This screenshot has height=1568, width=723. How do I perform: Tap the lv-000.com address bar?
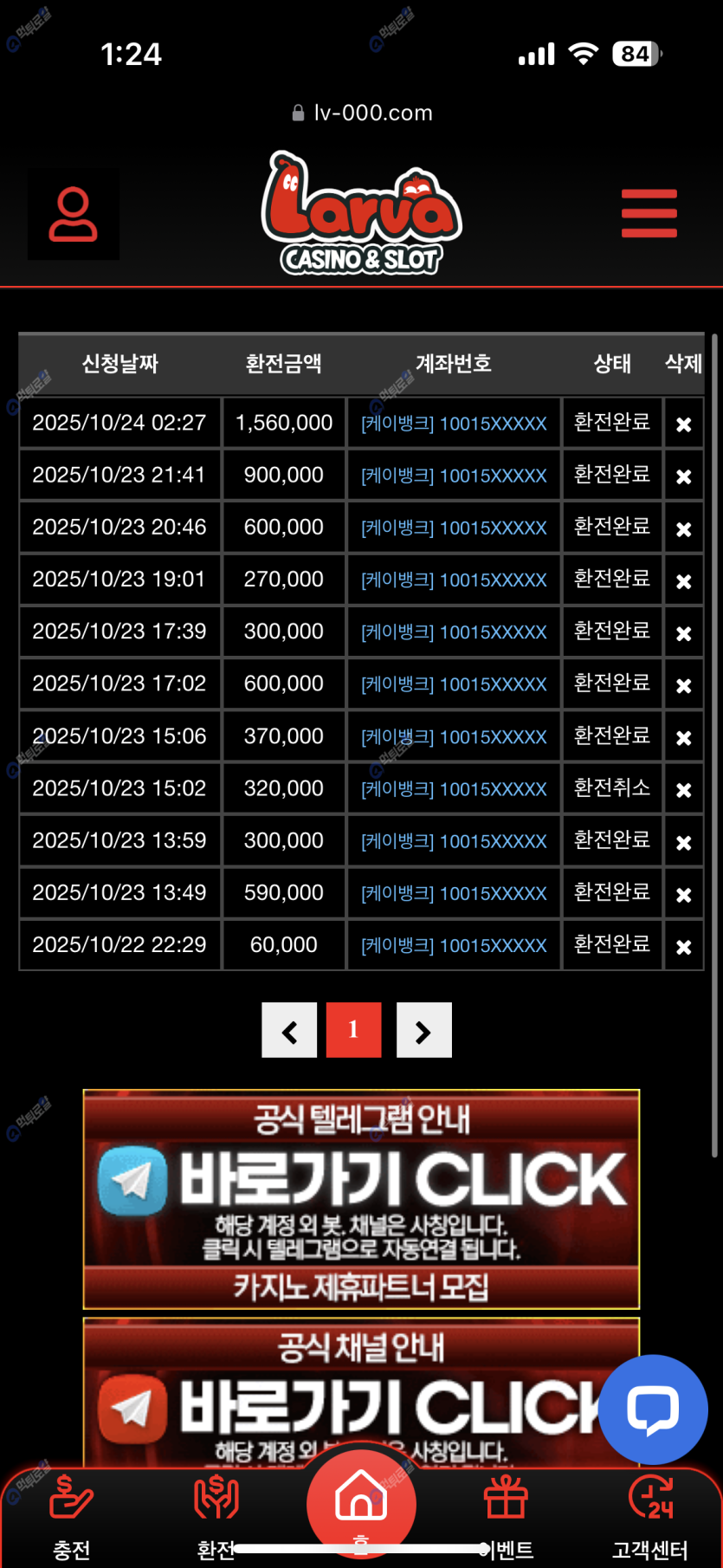[x=361, y=113]
